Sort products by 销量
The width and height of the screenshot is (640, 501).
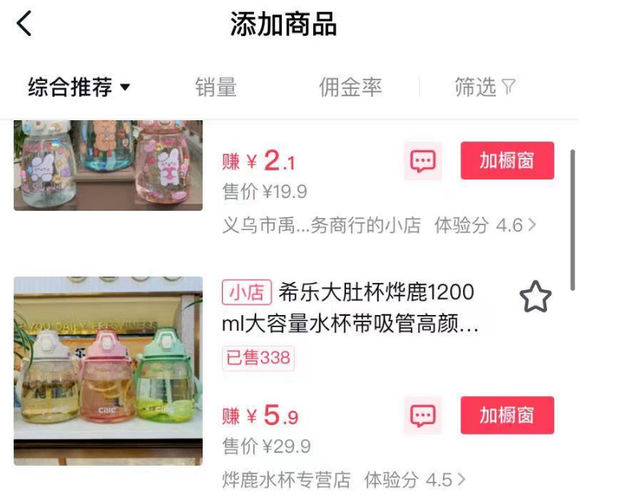(x=215, y=87)
